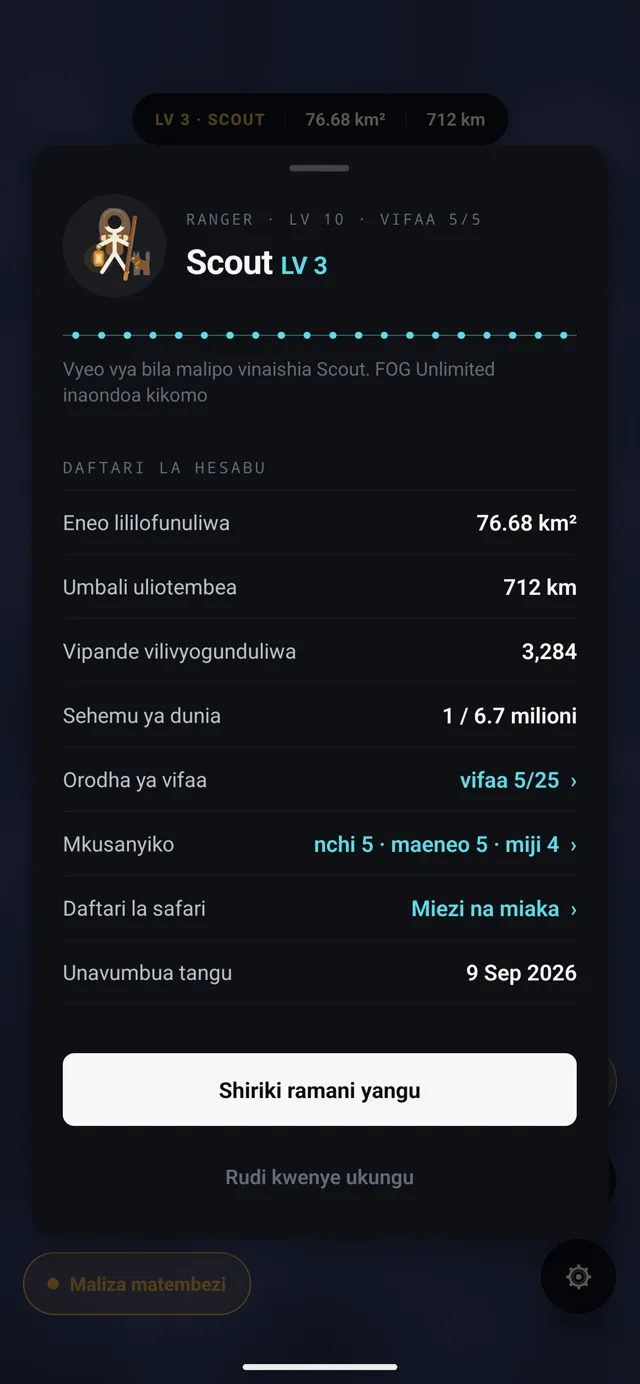Open Orodha ya vifaa row
This screenshot has width=640, height=1384.
coord(320,780)
